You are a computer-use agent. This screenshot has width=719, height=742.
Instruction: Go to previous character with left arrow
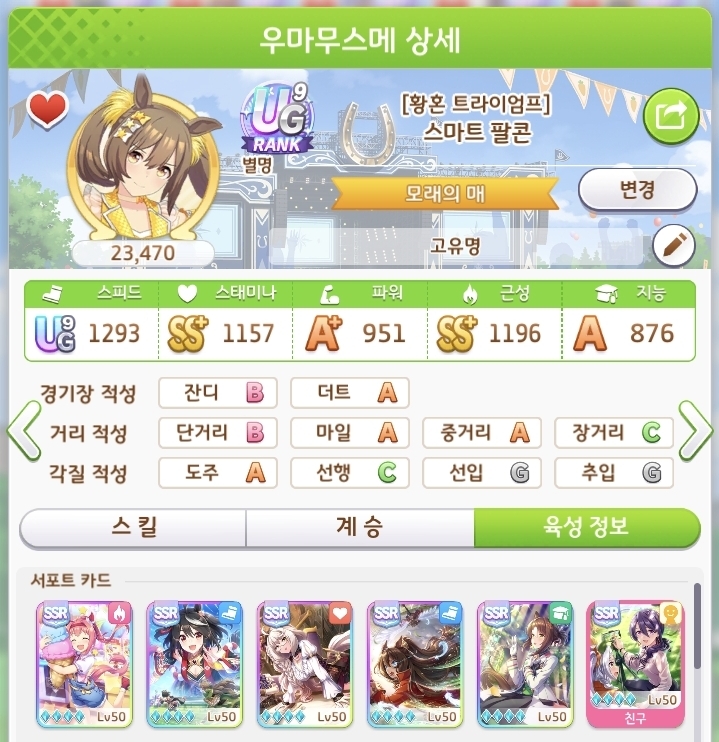pos(22,432)
